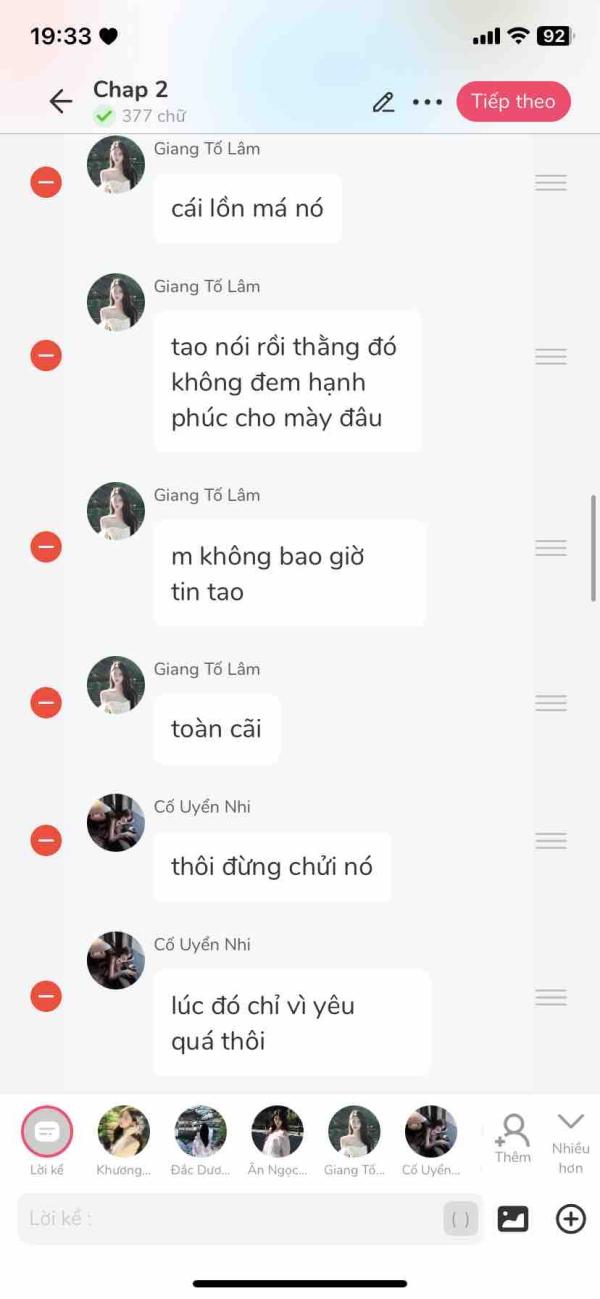Screen dimensions: 600x1299
Task: Select the Lời kể narrator option
Action: tap(47, 1132)
